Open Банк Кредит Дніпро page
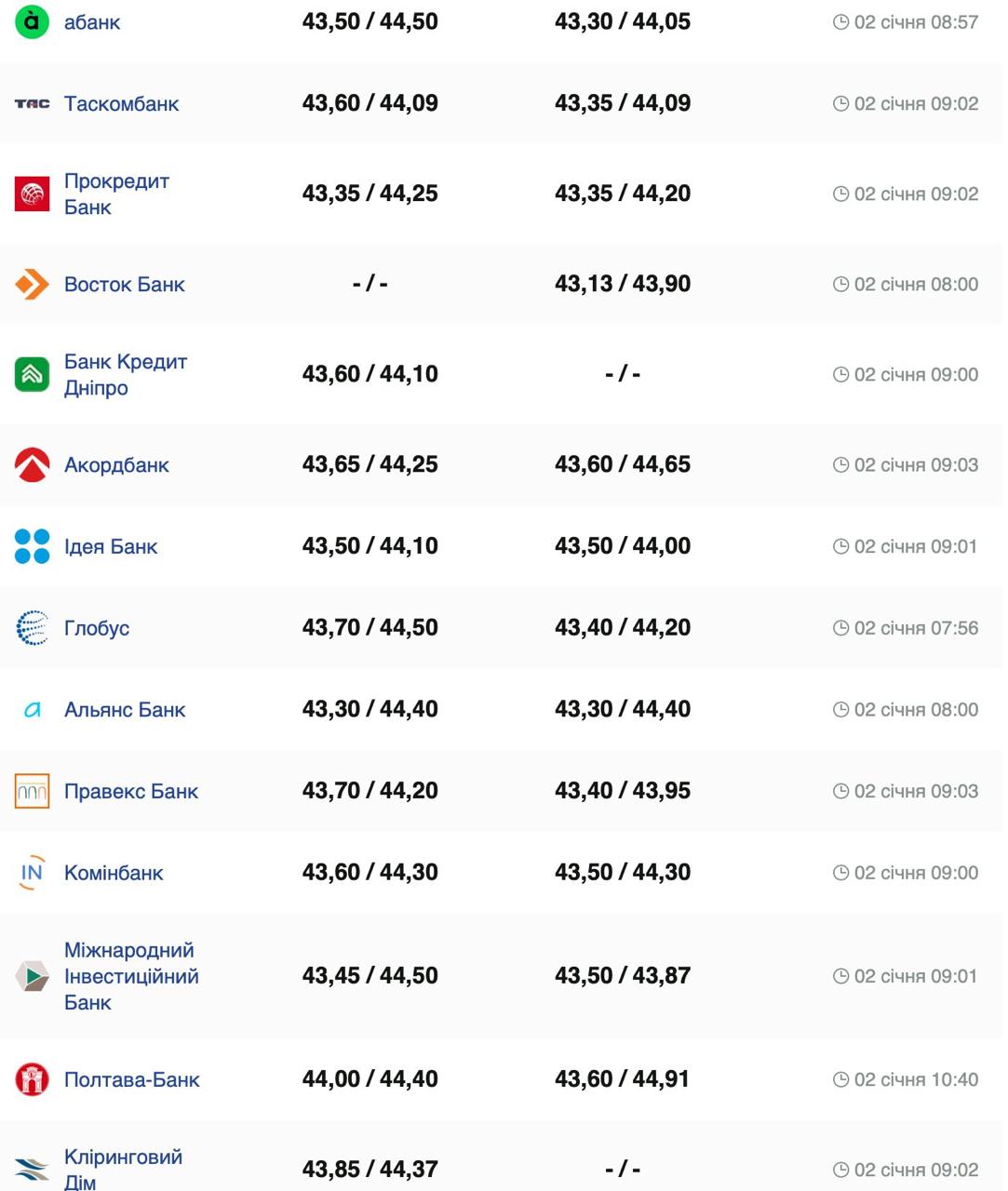 126,374
